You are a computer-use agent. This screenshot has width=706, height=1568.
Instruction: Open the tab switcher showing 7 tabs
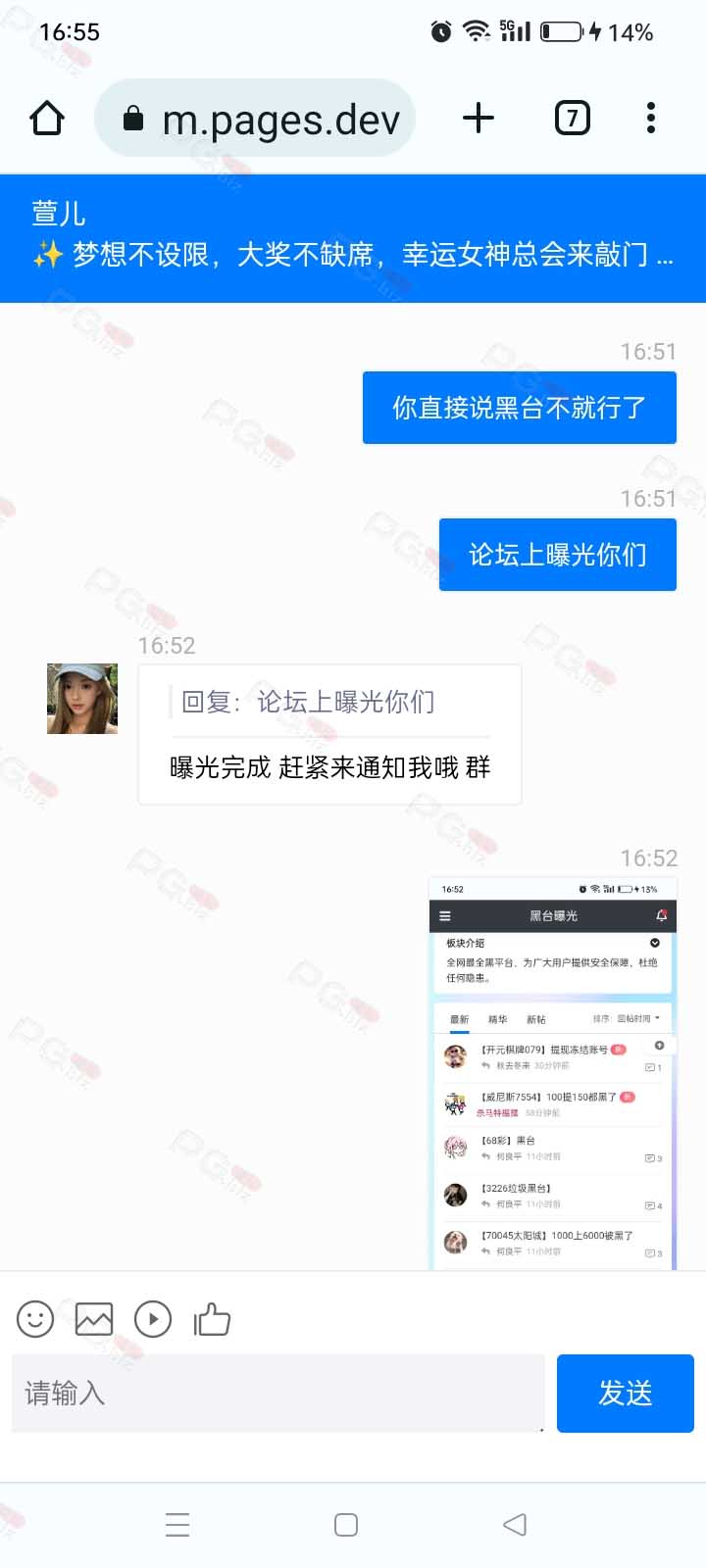tap(573, 119)
